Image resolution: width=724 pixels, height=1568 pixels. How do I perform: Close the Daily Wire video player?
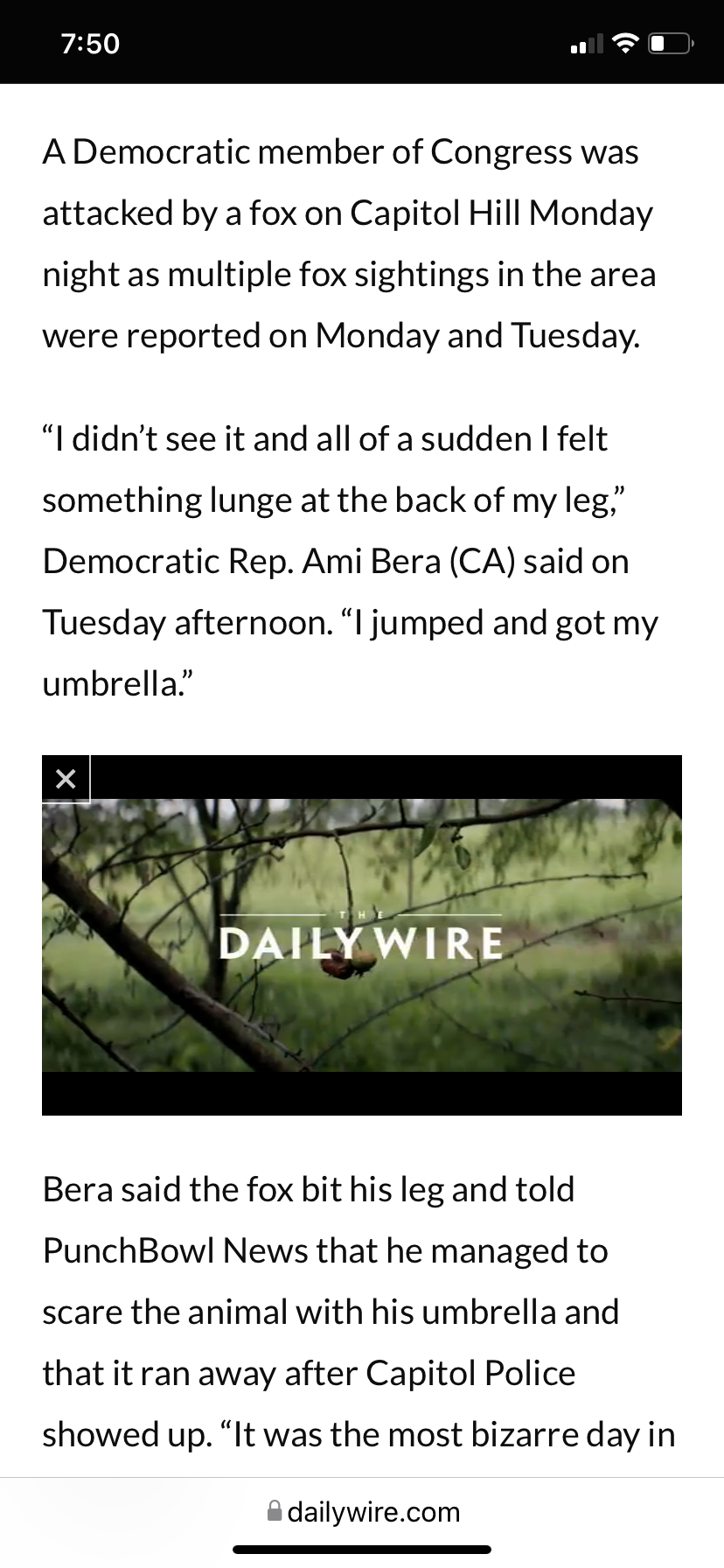[x=66, y=778]
